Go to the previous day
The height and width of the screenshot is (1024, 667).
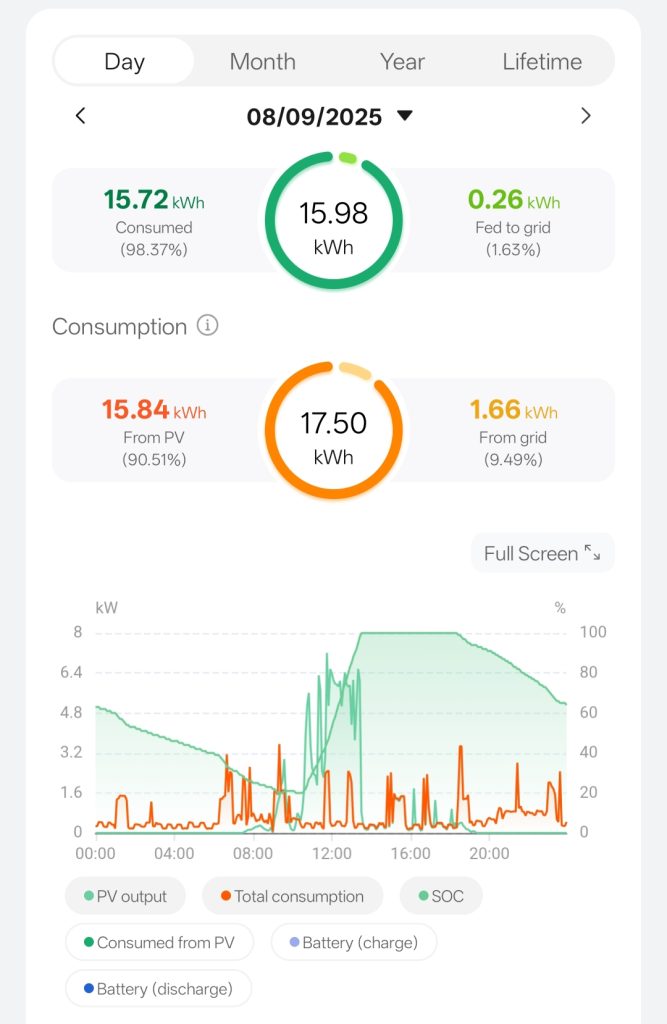click(x=81, y=116)
